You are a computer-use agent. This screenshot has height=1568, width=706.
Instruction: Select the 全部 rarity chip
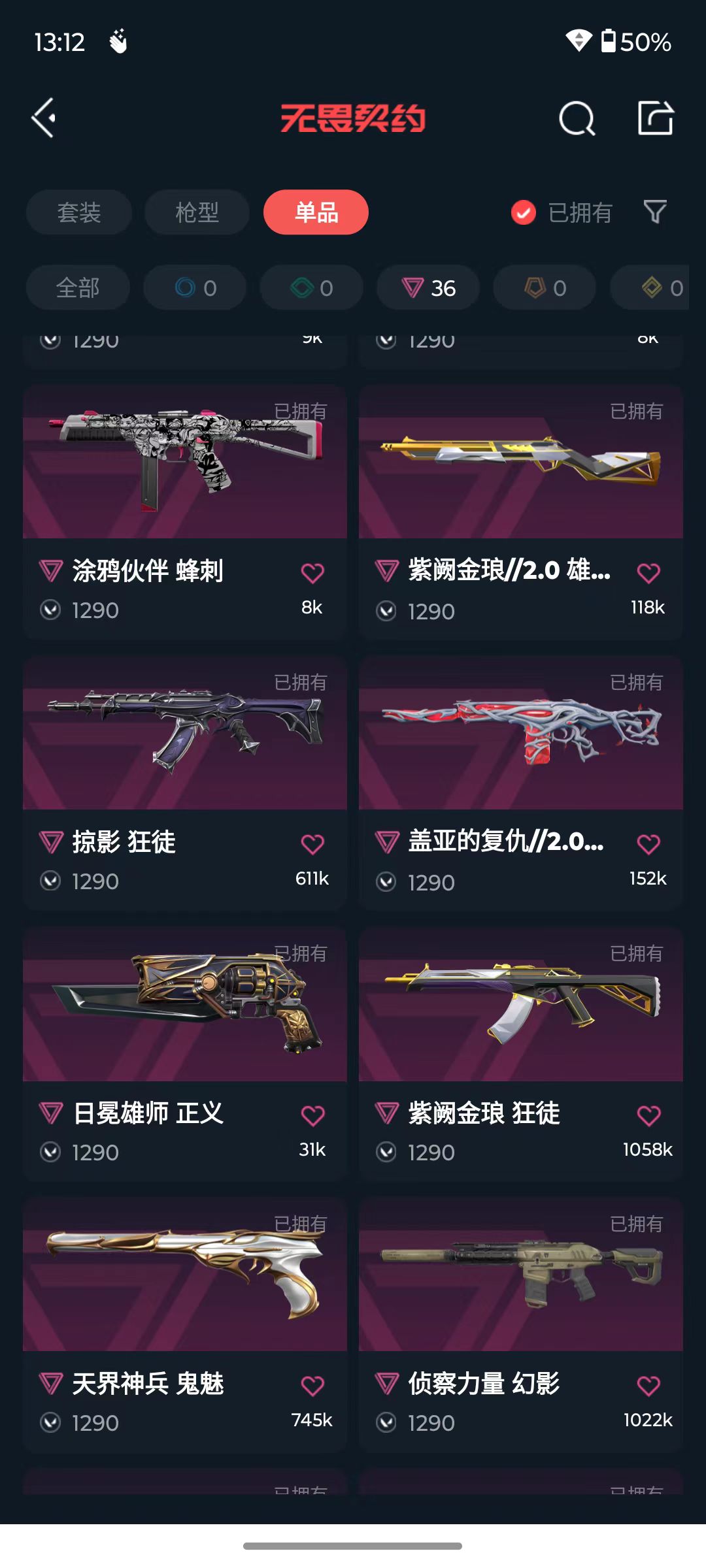point(78,287)
